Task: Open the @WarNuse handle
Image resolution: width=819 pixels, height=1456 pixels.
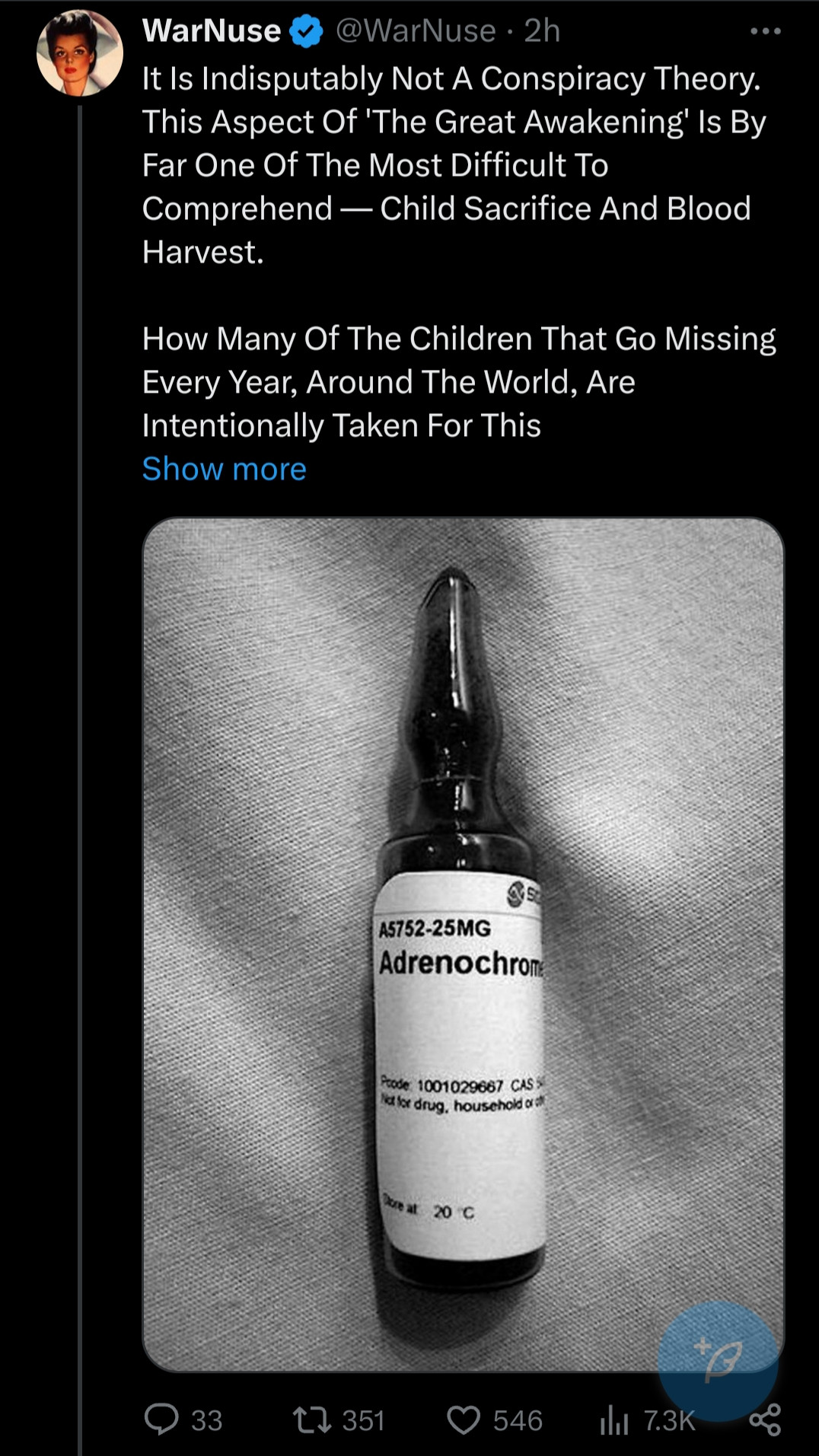Action: coord(416,31)
